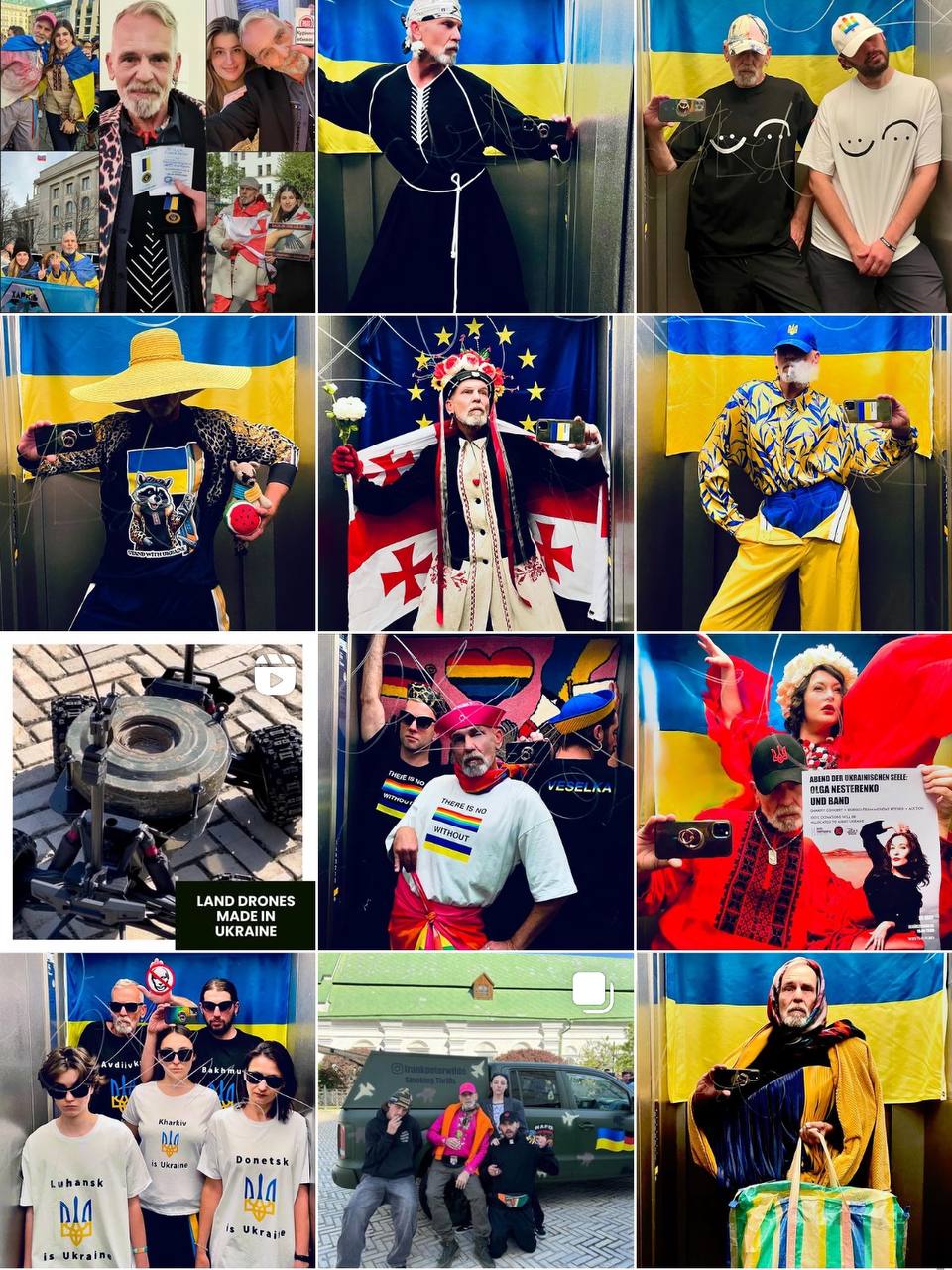
Task: Open the carousel post with green military truck
Action: click(475, 1109)
